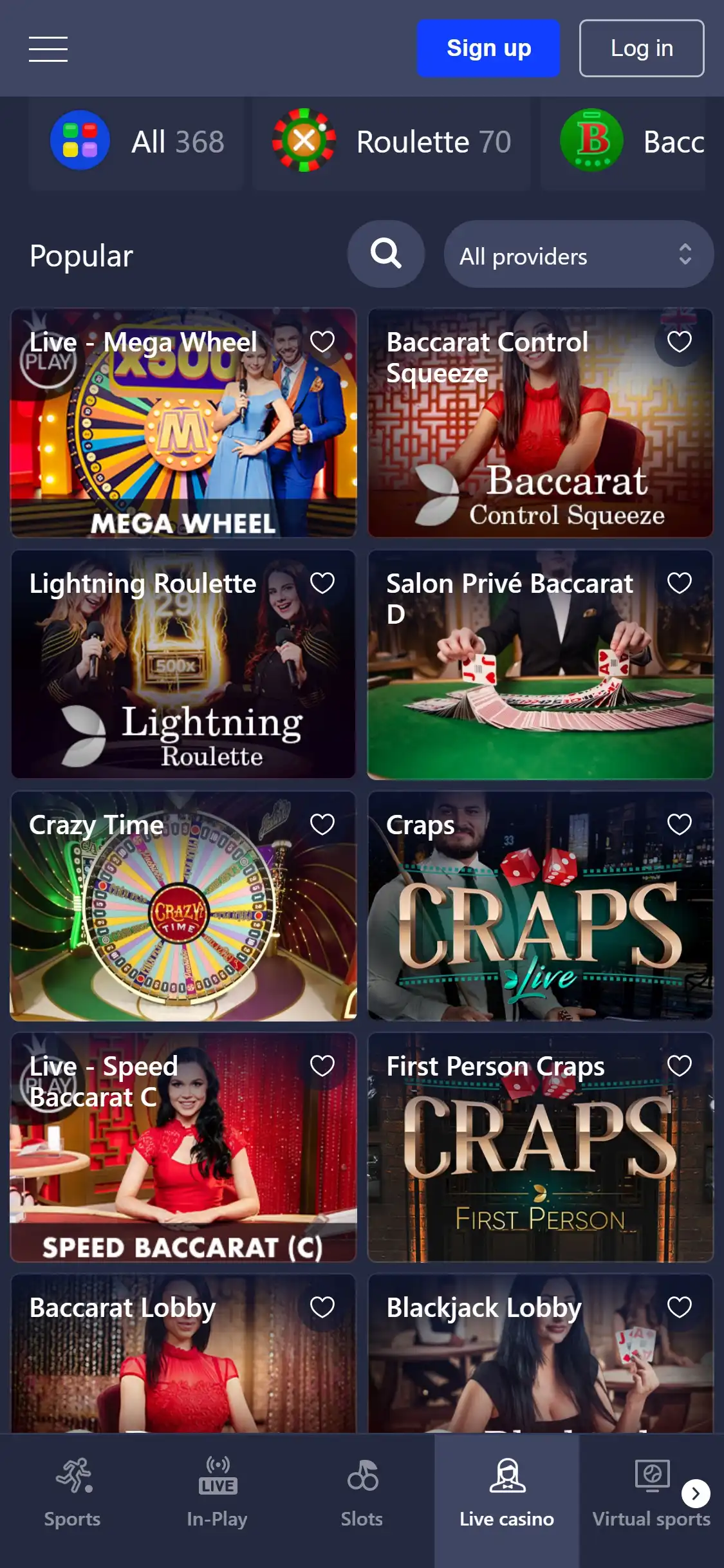Tap the Log in button

click(x=642, y=48)
